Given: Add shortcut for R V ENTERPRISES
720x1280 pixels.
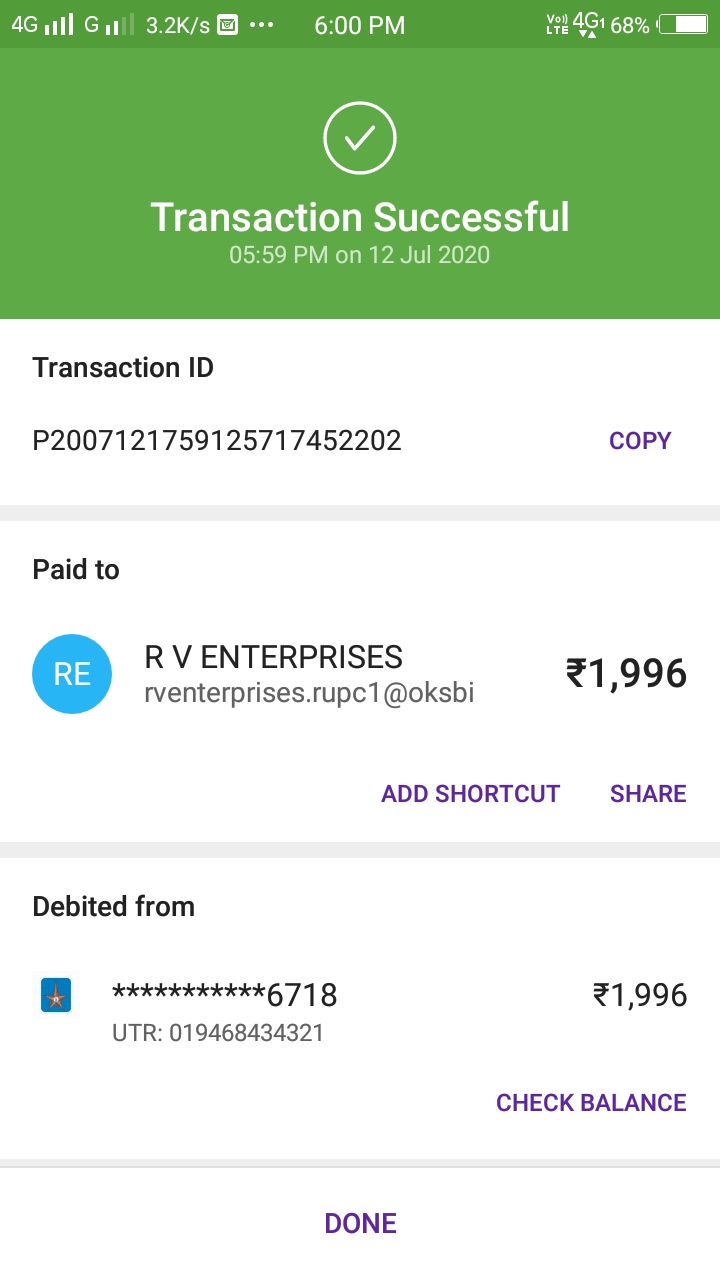Looking at the screenshot, I should click(470, 794).
